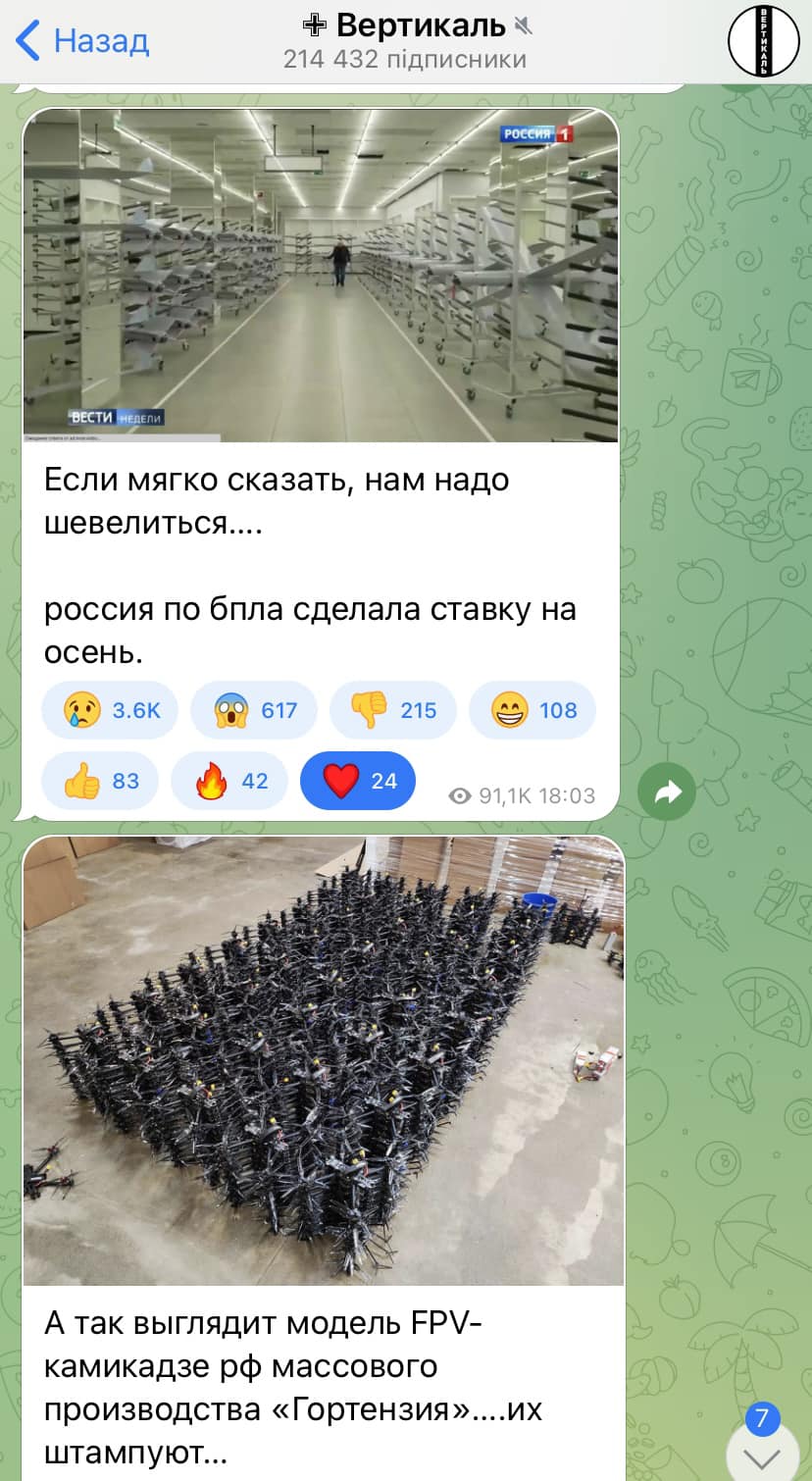This screenshot has height=1481, width=812.
Task: Add a thumbs down reaction 215
Action: (392, 710)
